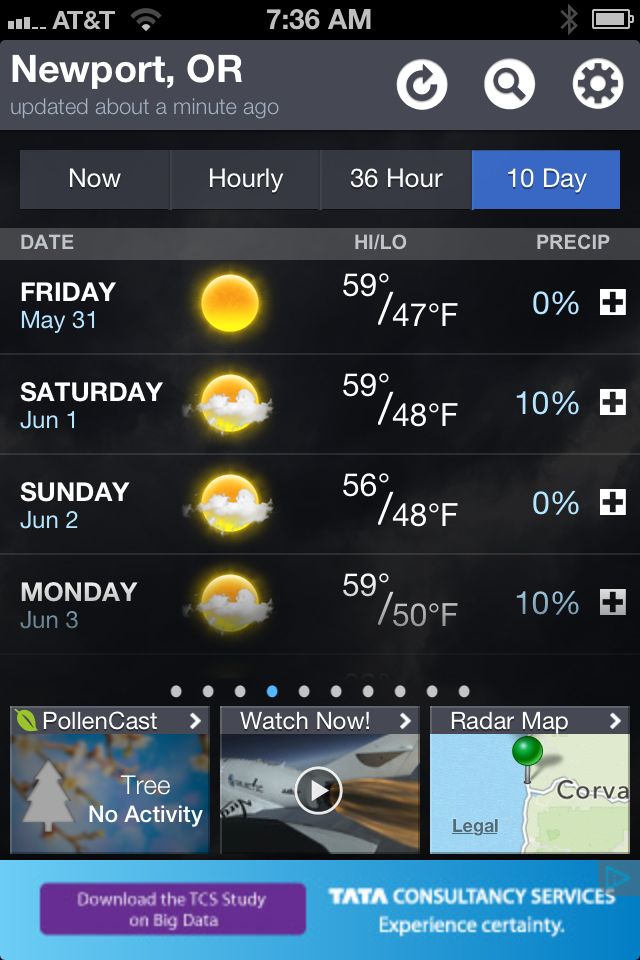Image resolution: width=640 pixels, height=960 pixels.
Task: Expand Sunday Jun 2 forecast details
Action: point(612,503)
